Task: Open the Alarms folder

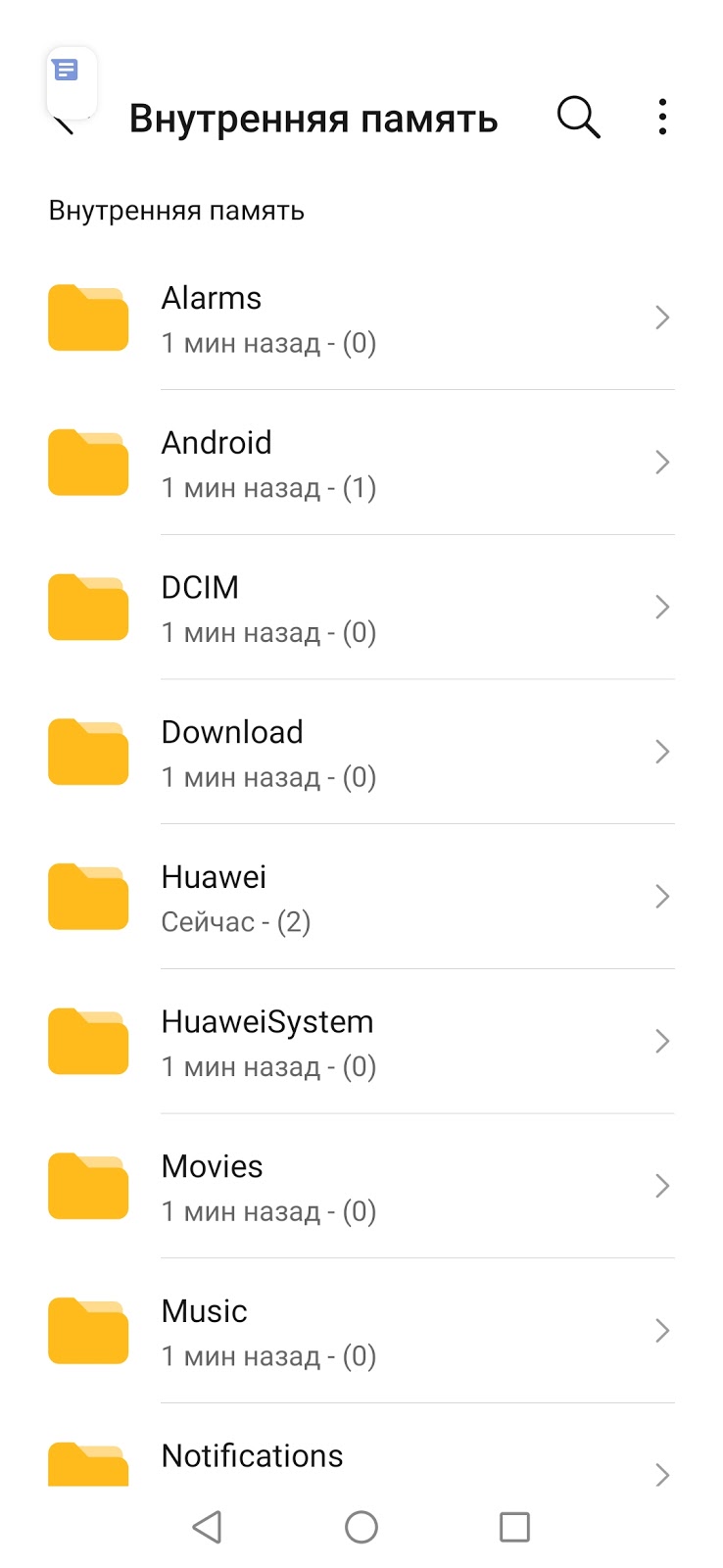Action: point(361,318)
